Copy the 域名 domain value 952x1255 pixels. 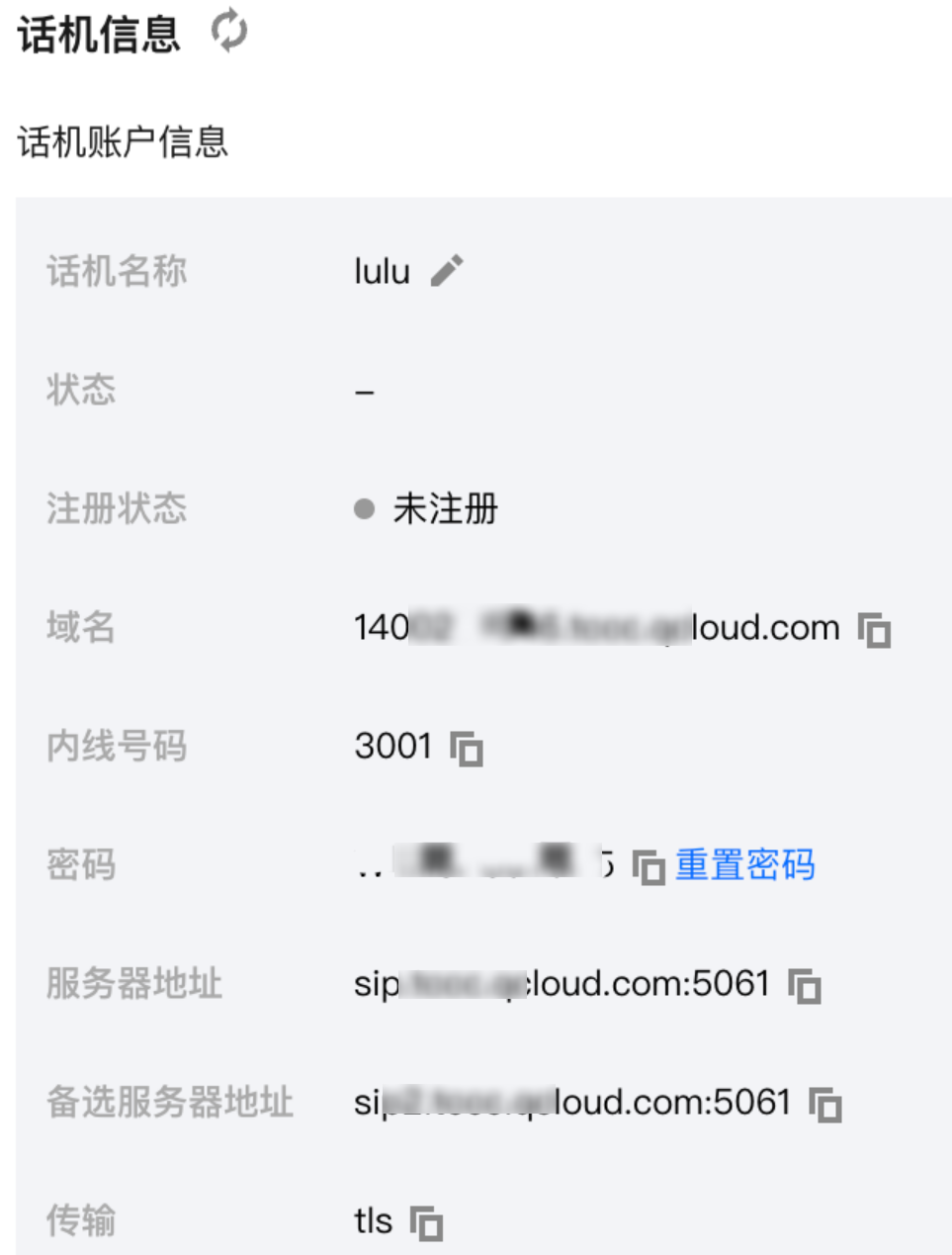click(x=875, y=629)
